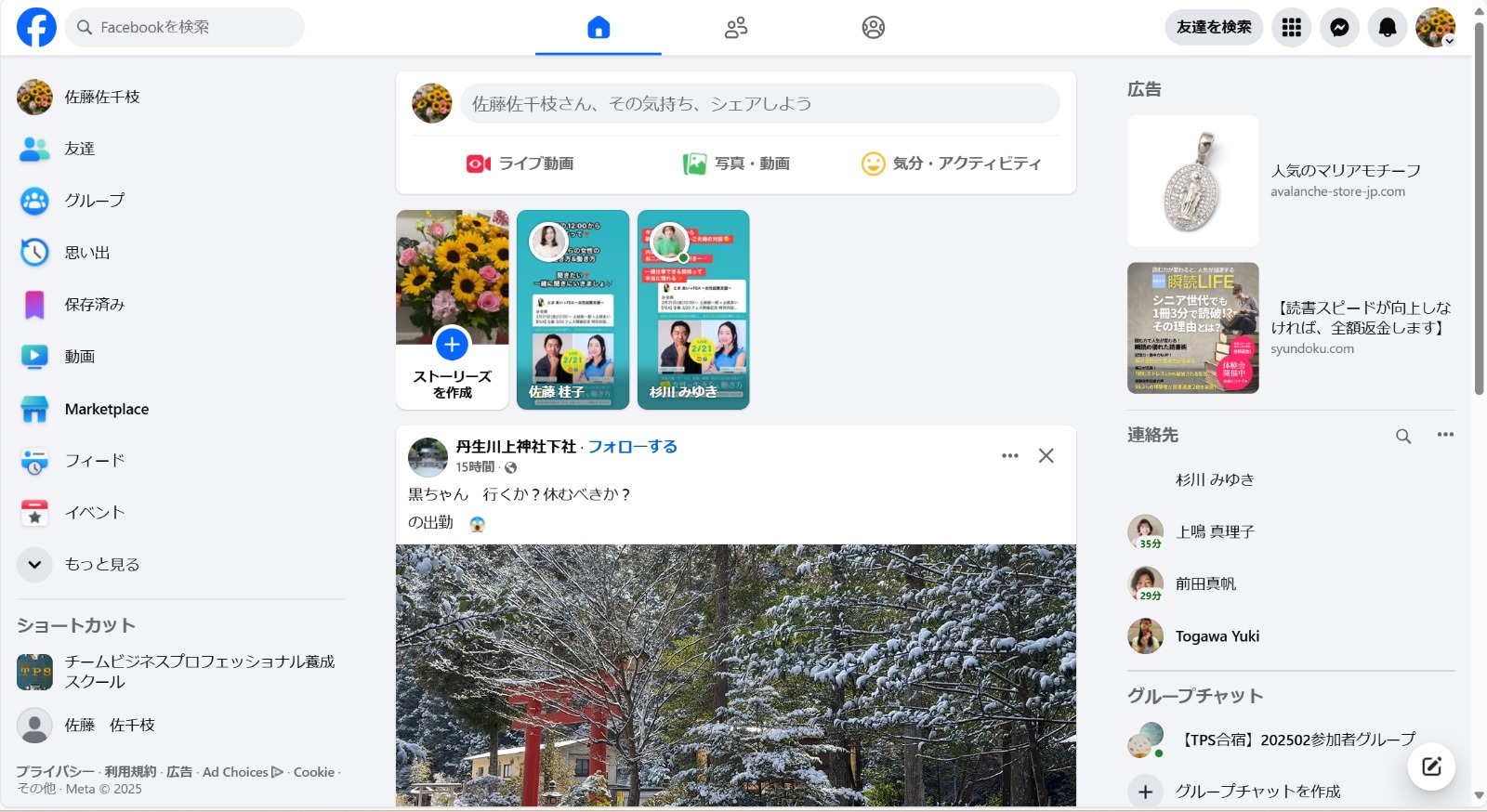Dismiss the 丹生川上神社下社 post
Screen dimensions: 1487x812
(x=1046, y=455)
